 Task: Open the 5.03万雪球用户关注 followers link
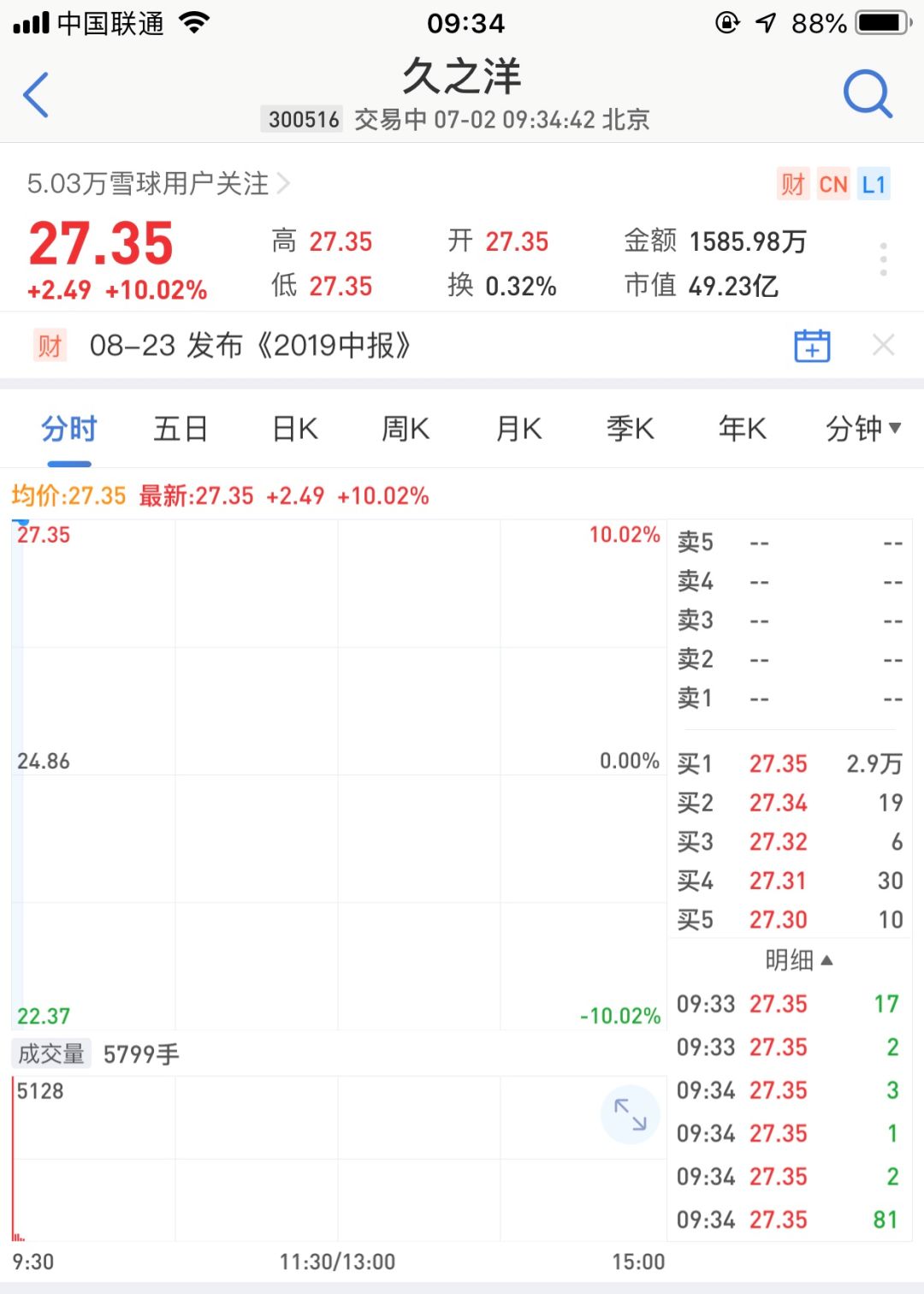click(x=158, y=184)
